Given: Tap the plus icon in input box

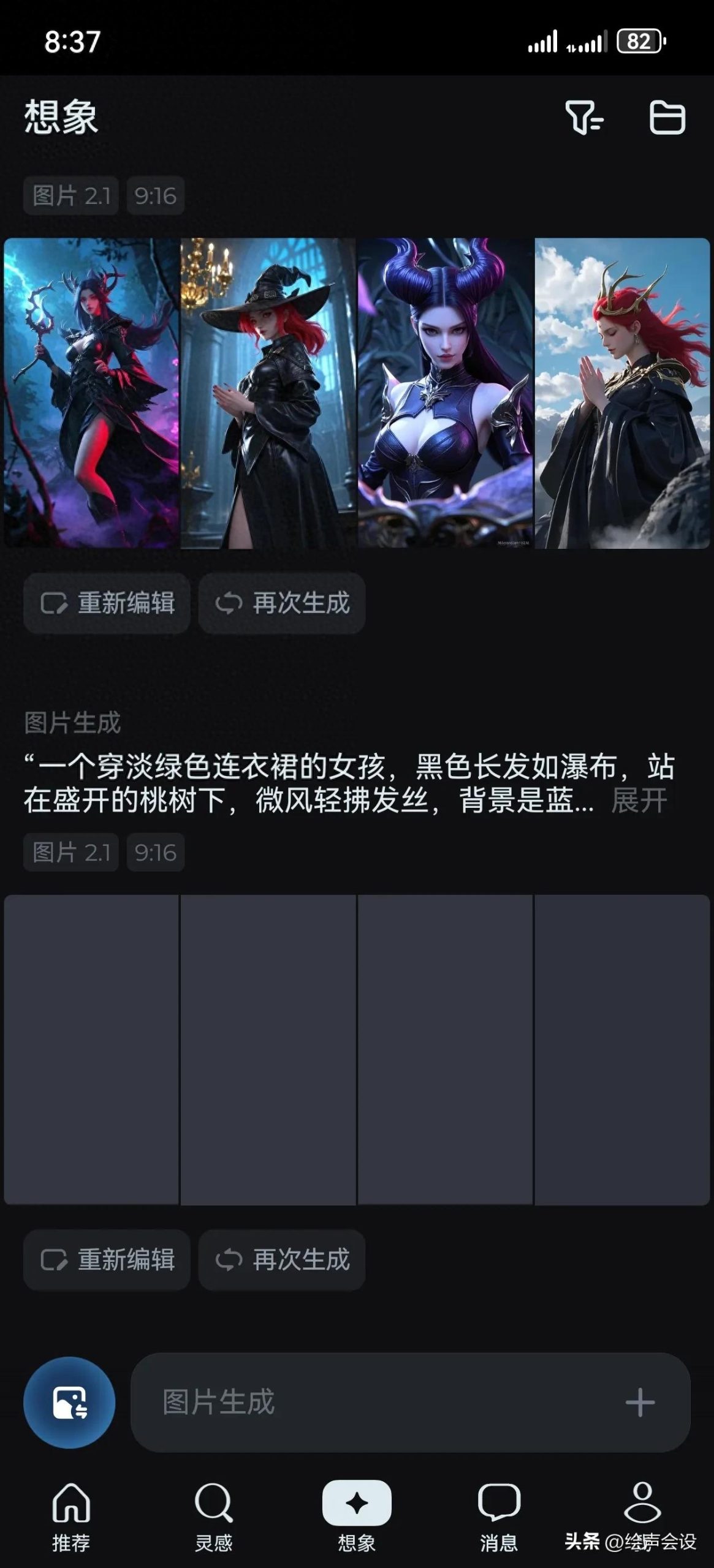Looking at the screenshot, I should coord(640,1402).
